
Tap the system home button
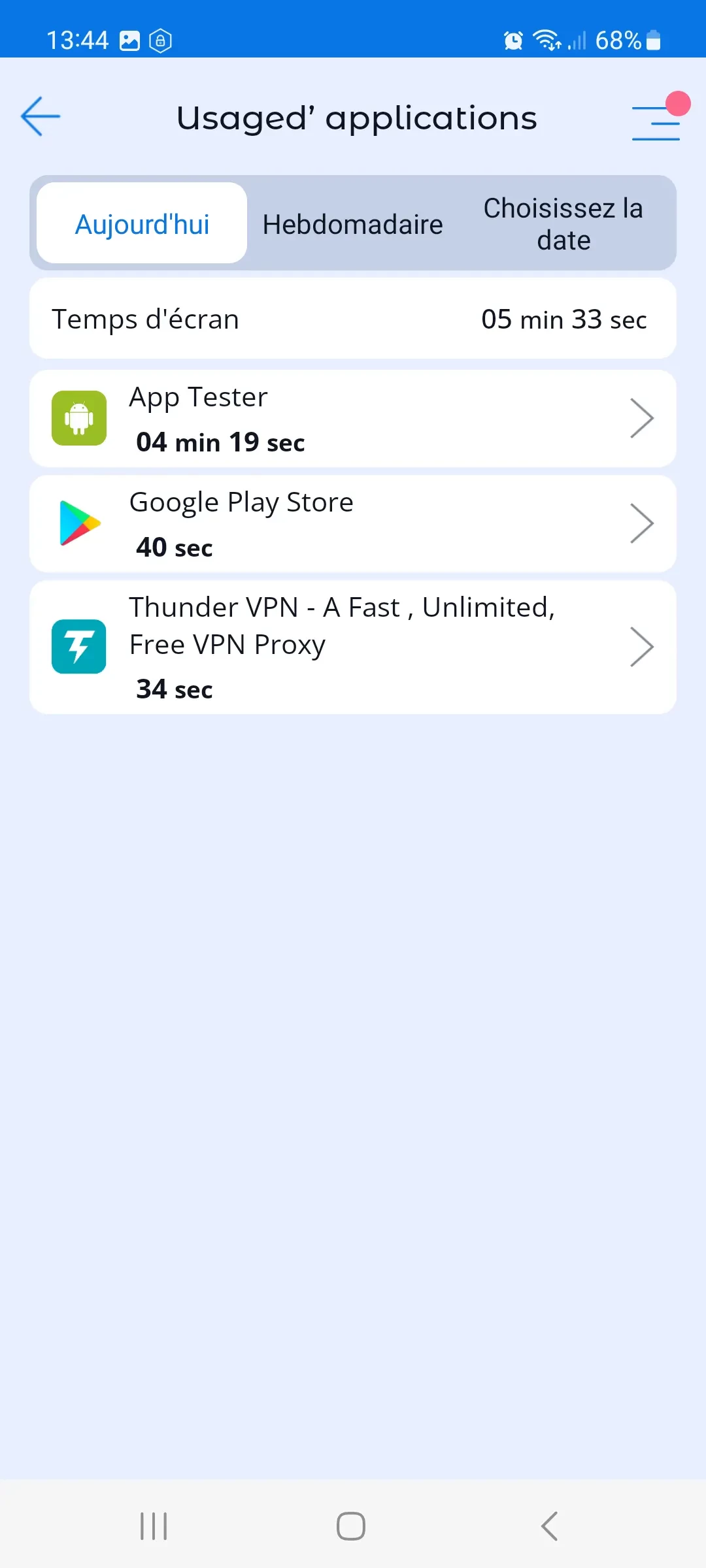351,1526
